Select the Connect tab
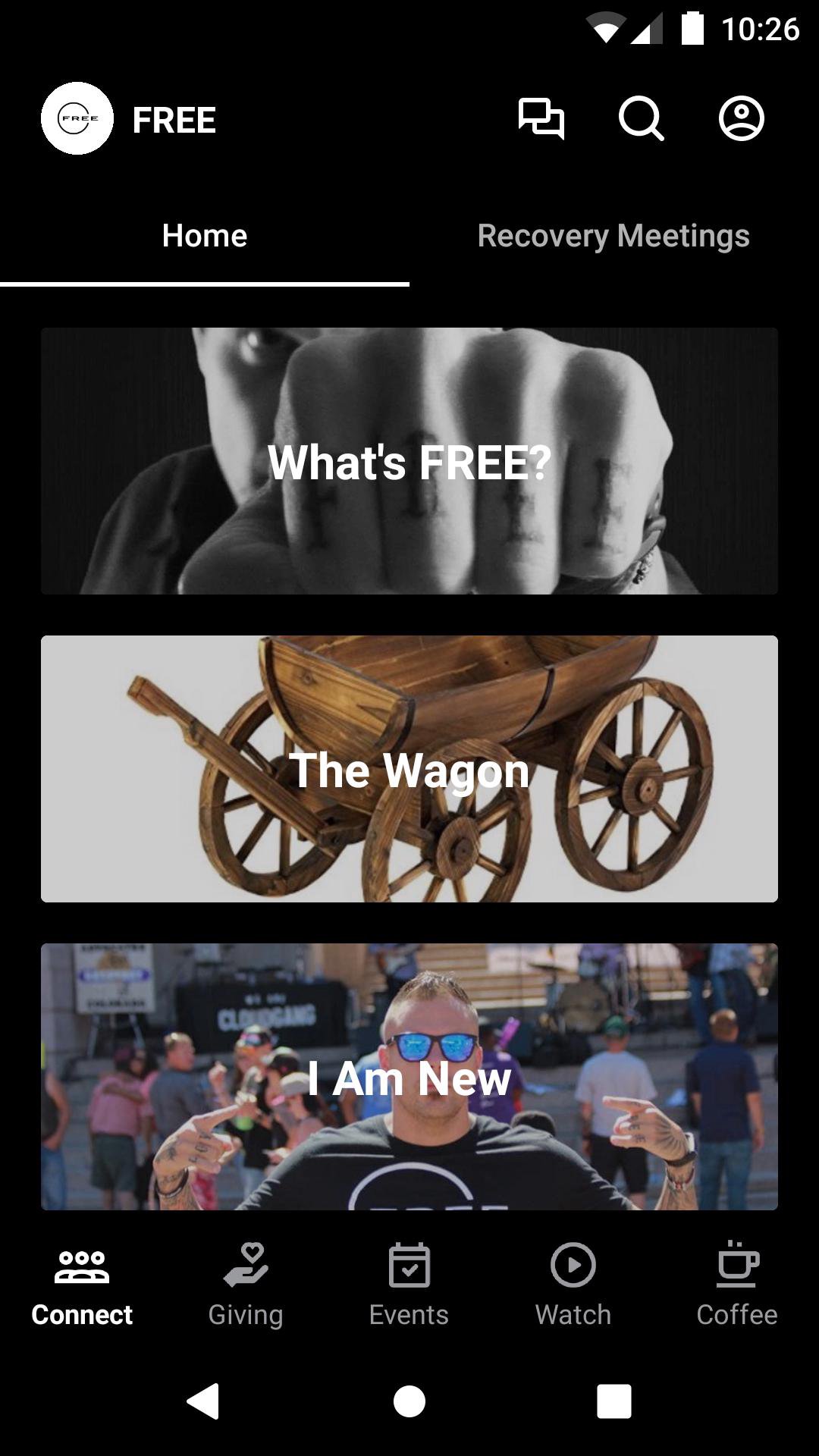Image resolution: width=819 pixels, height=1456 pixels. click(x=82, y=1283)
